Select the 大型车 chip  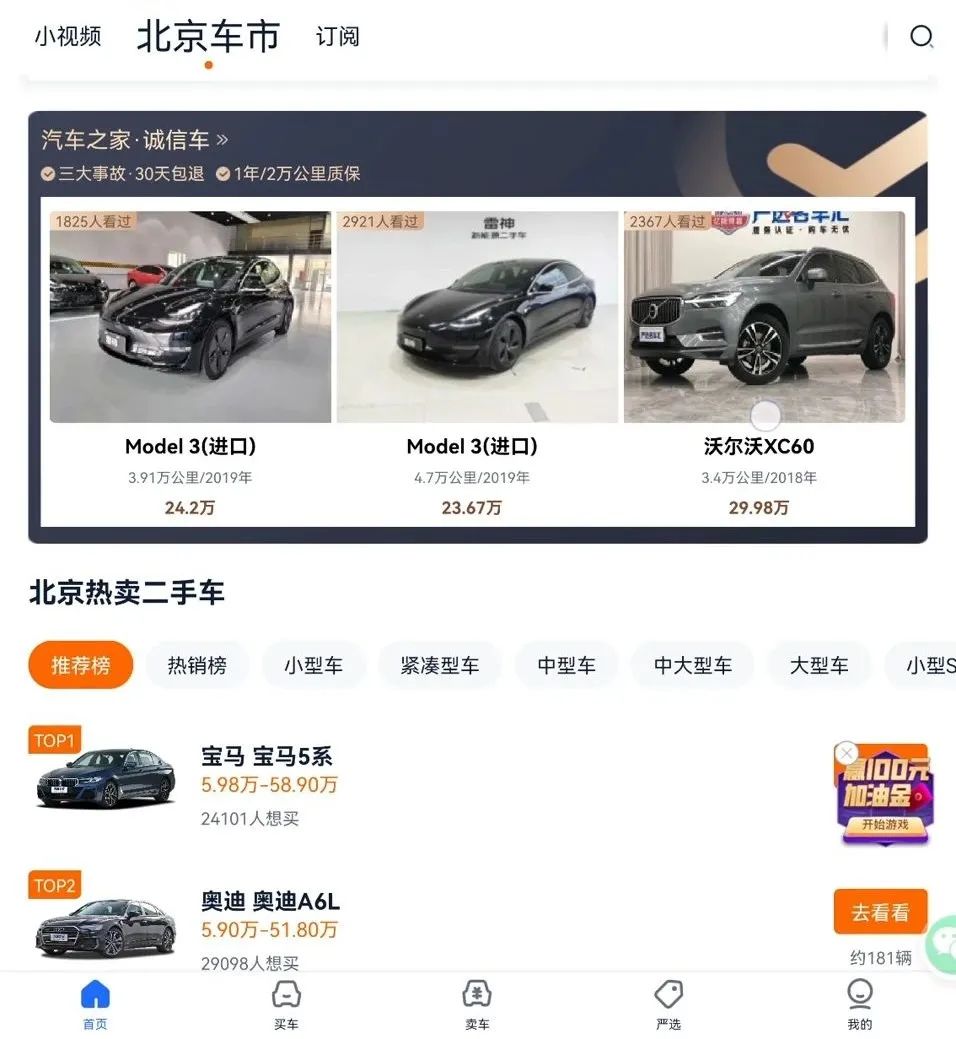[818, 665]
